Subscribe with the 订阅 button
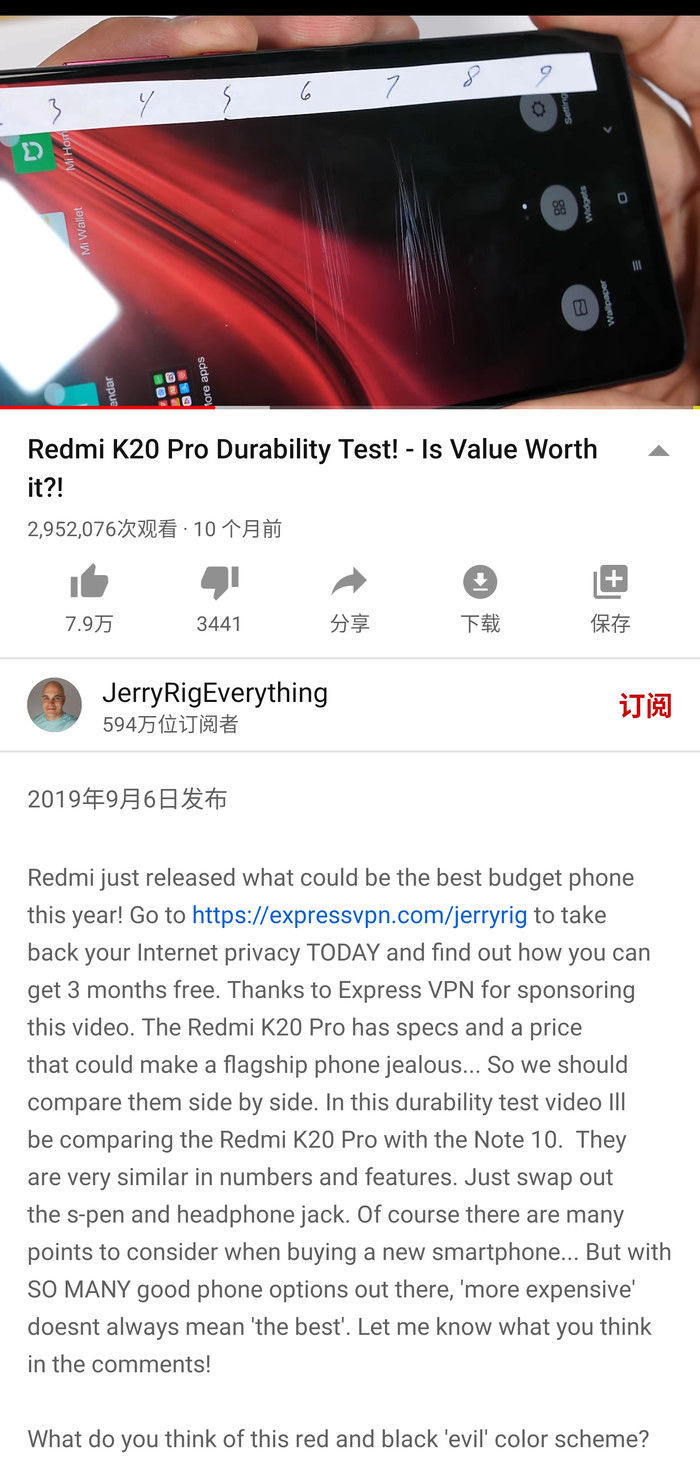Viewport: 700px width, 1470px height. click(x=645, y=706)
